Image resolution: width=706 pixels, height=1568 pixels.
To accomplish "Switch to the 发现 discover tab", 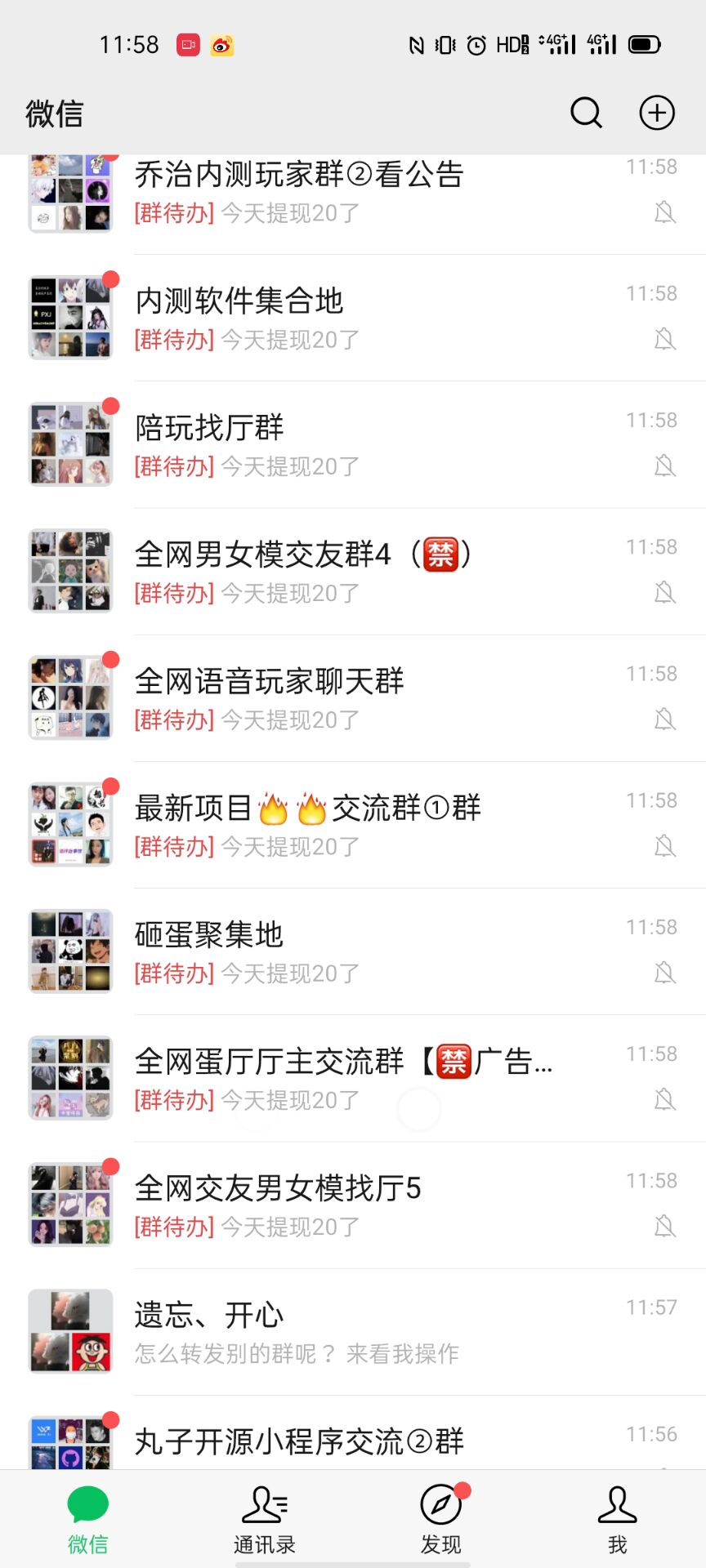I will [441, 1519].
